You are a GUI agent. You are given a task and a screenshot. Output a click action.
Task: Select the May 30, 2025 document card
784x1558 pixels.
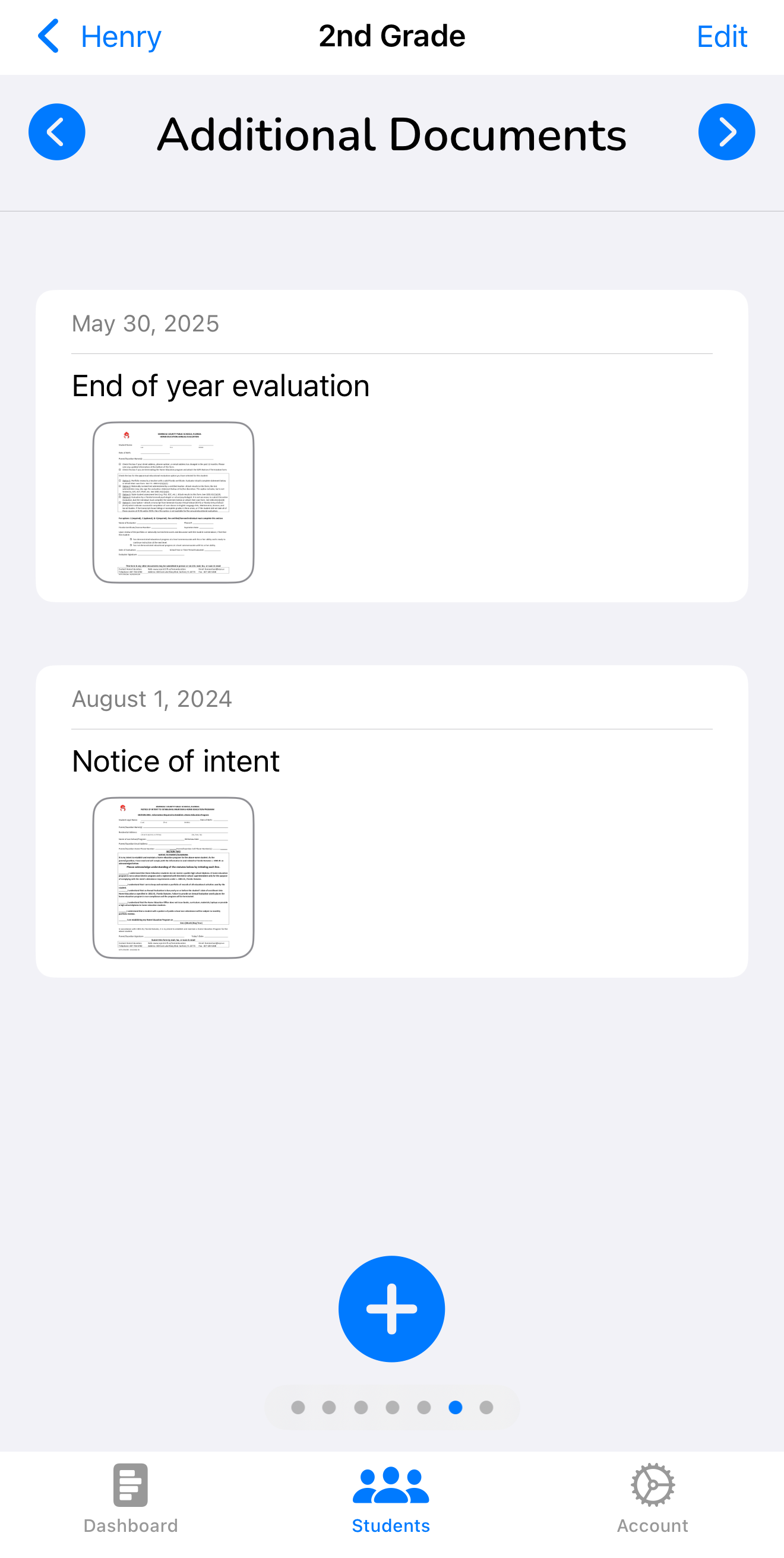[x=391, y=445]
